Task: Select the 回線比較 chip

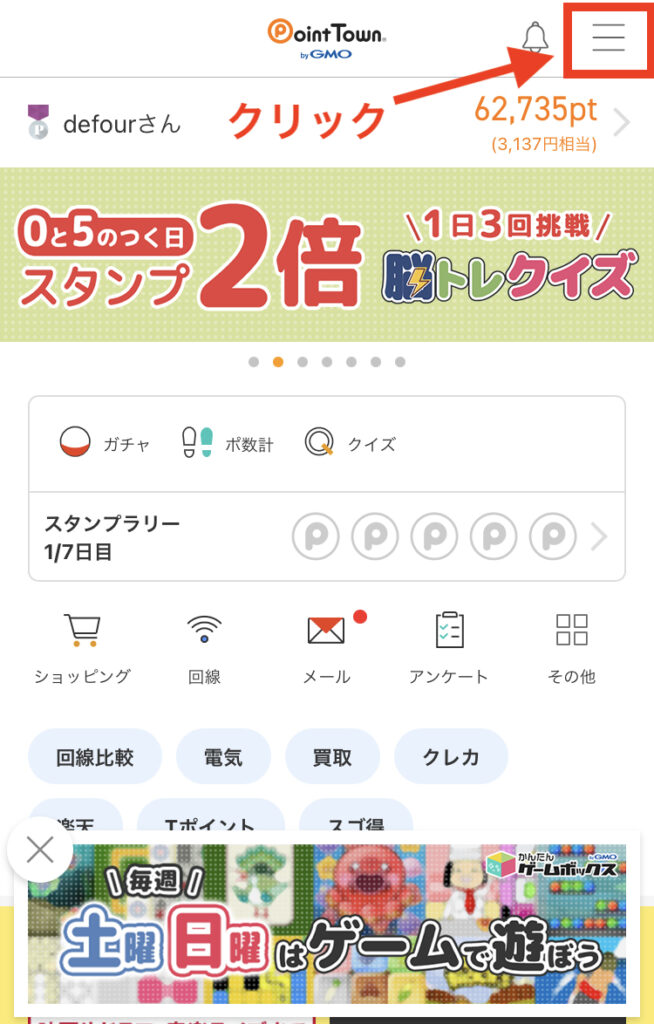Action: (x=95, y=756)
